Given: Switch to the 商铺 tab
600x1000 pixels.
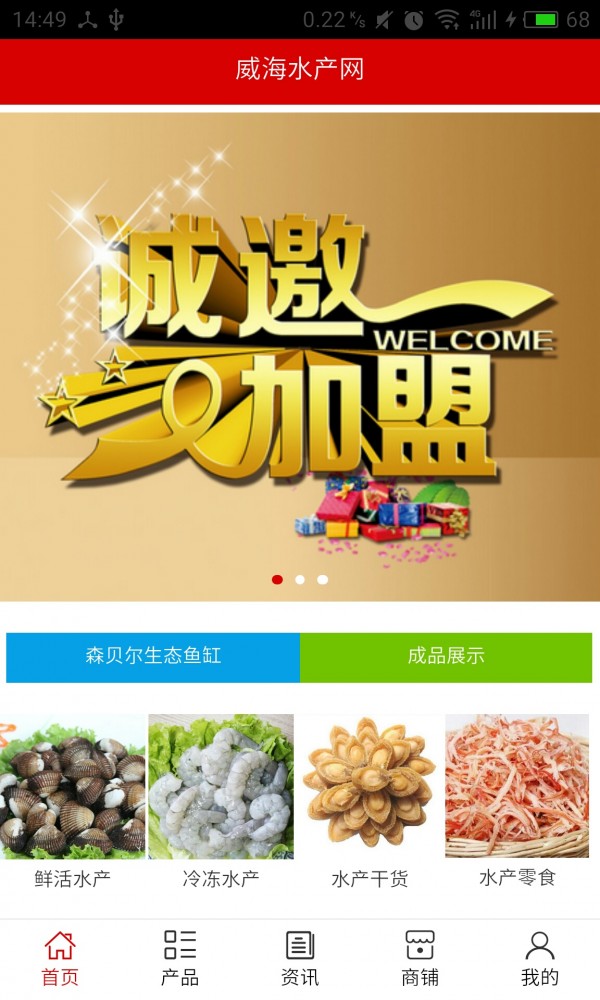Looking at the screenshot, I should click(420, 958).
